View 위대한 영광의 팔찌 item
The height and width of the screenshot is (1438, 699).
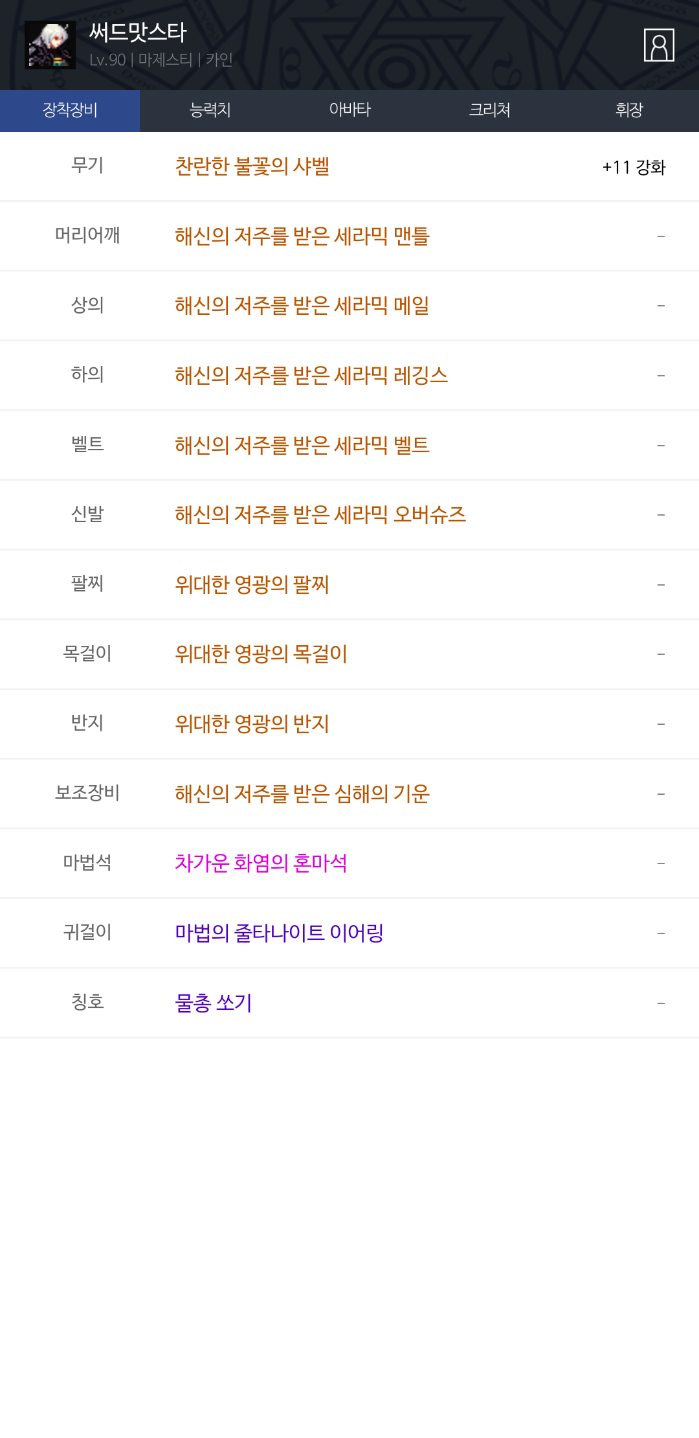252,585
